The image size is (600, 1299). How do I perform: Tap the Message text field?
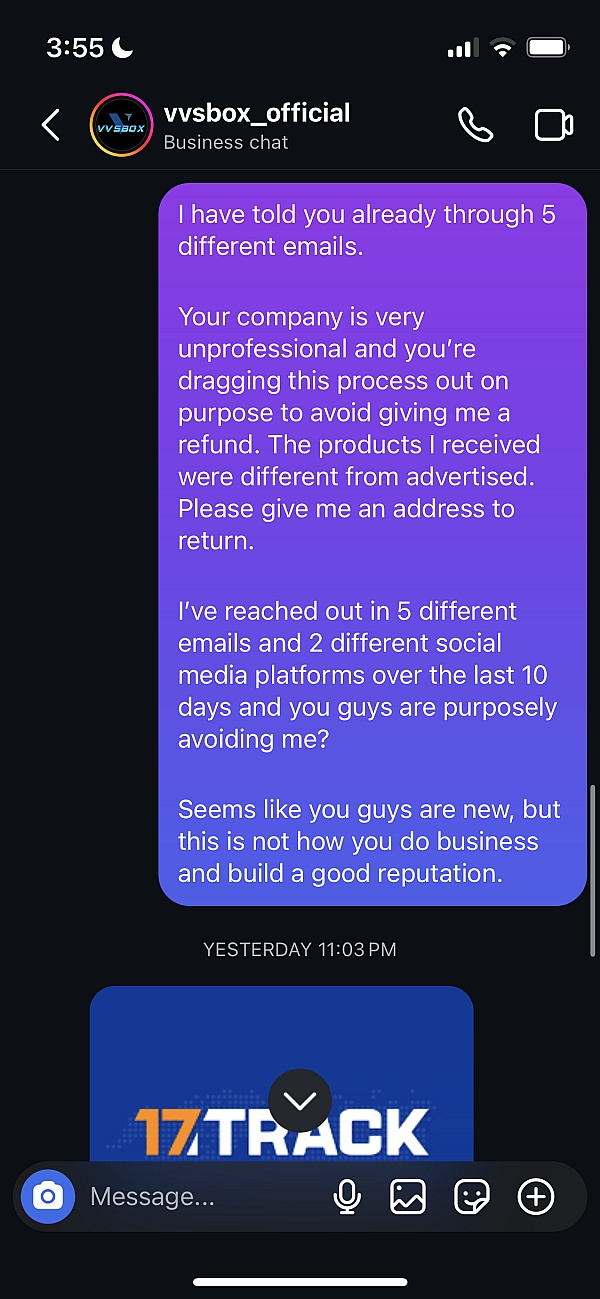200,1196
